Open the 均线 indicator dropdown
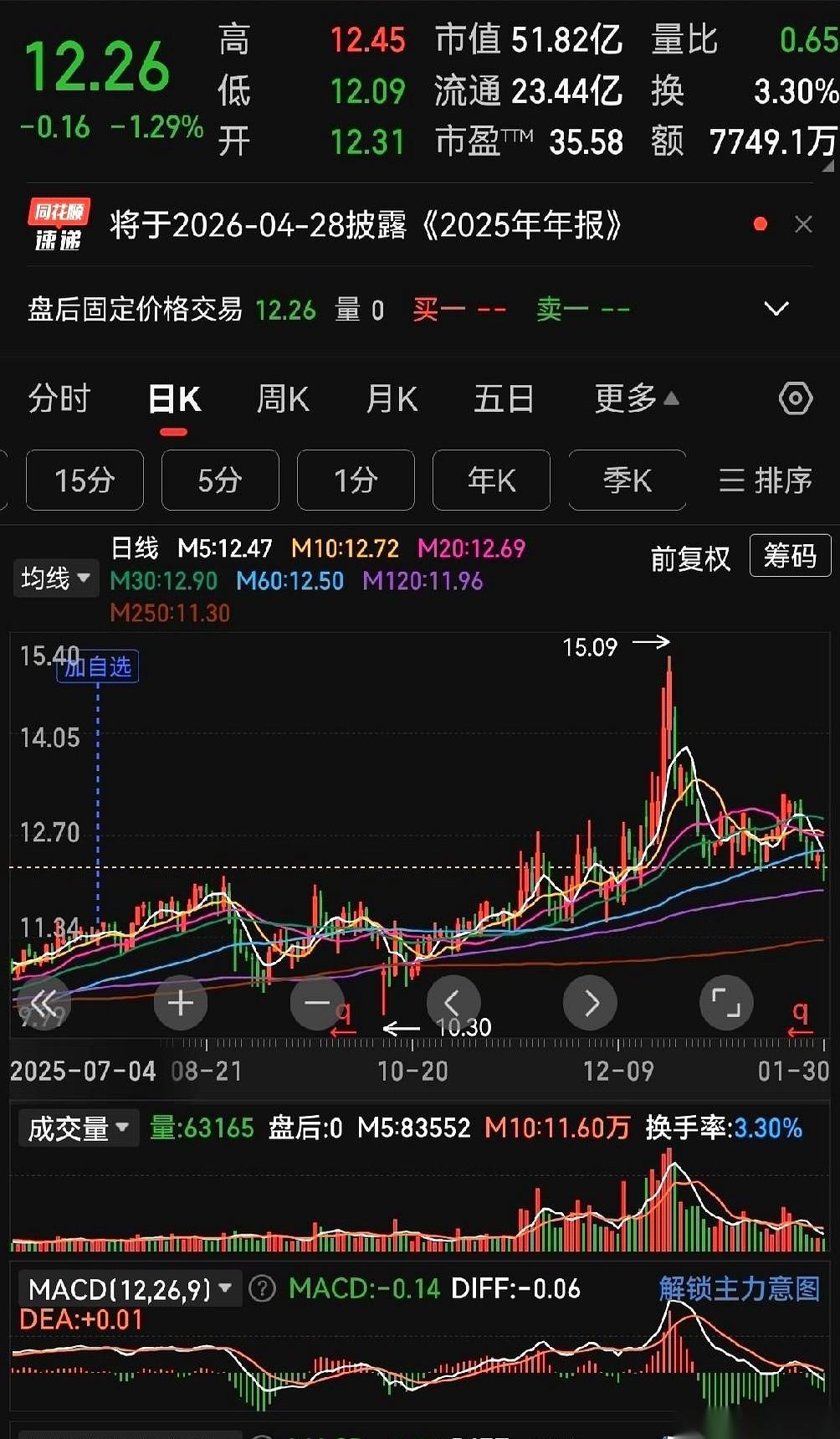This screenshot has height=1439, width=840. (55, 578)
